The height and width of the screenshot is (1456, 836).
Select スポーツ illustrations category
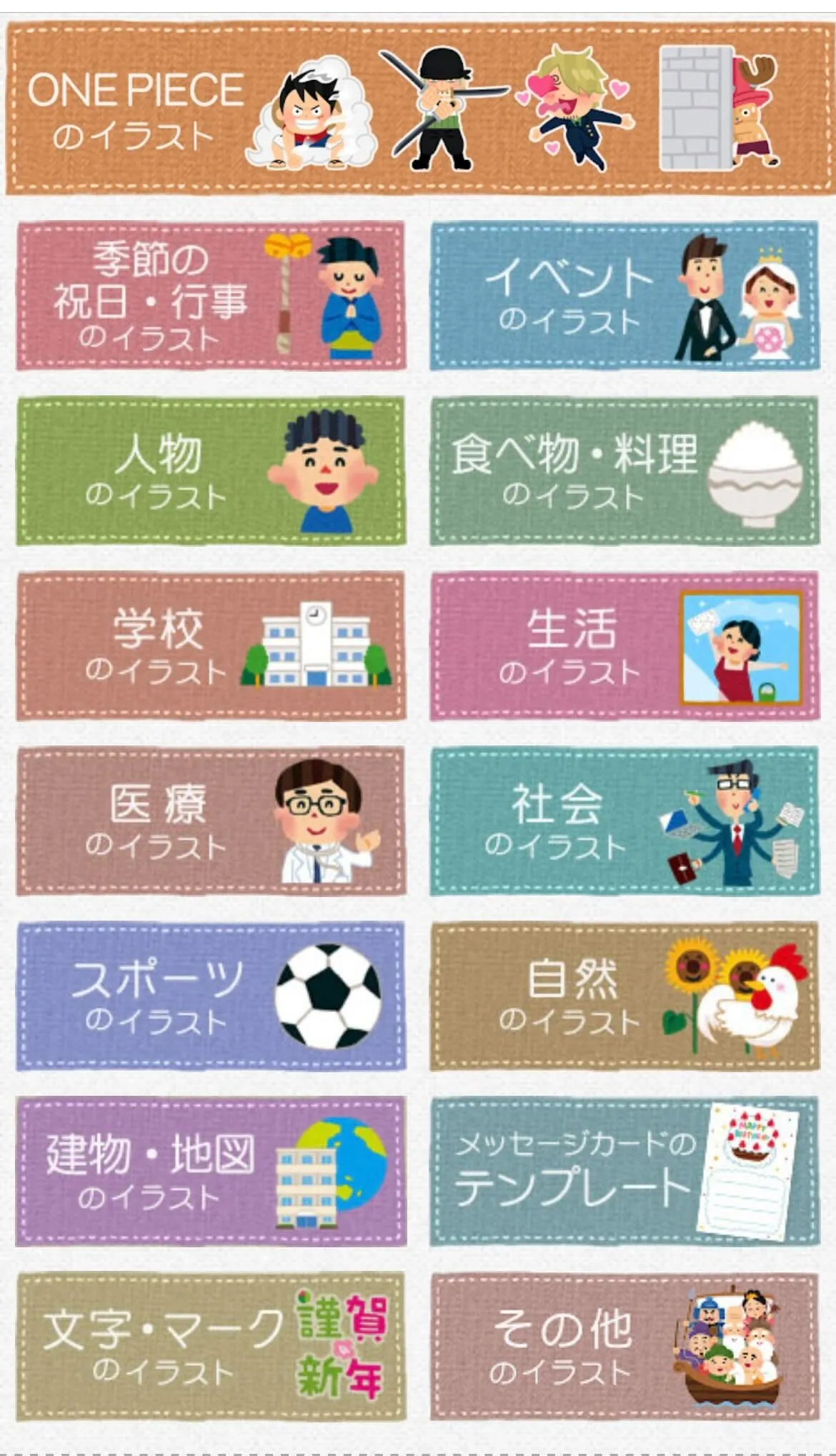click(x=211, y=996)
